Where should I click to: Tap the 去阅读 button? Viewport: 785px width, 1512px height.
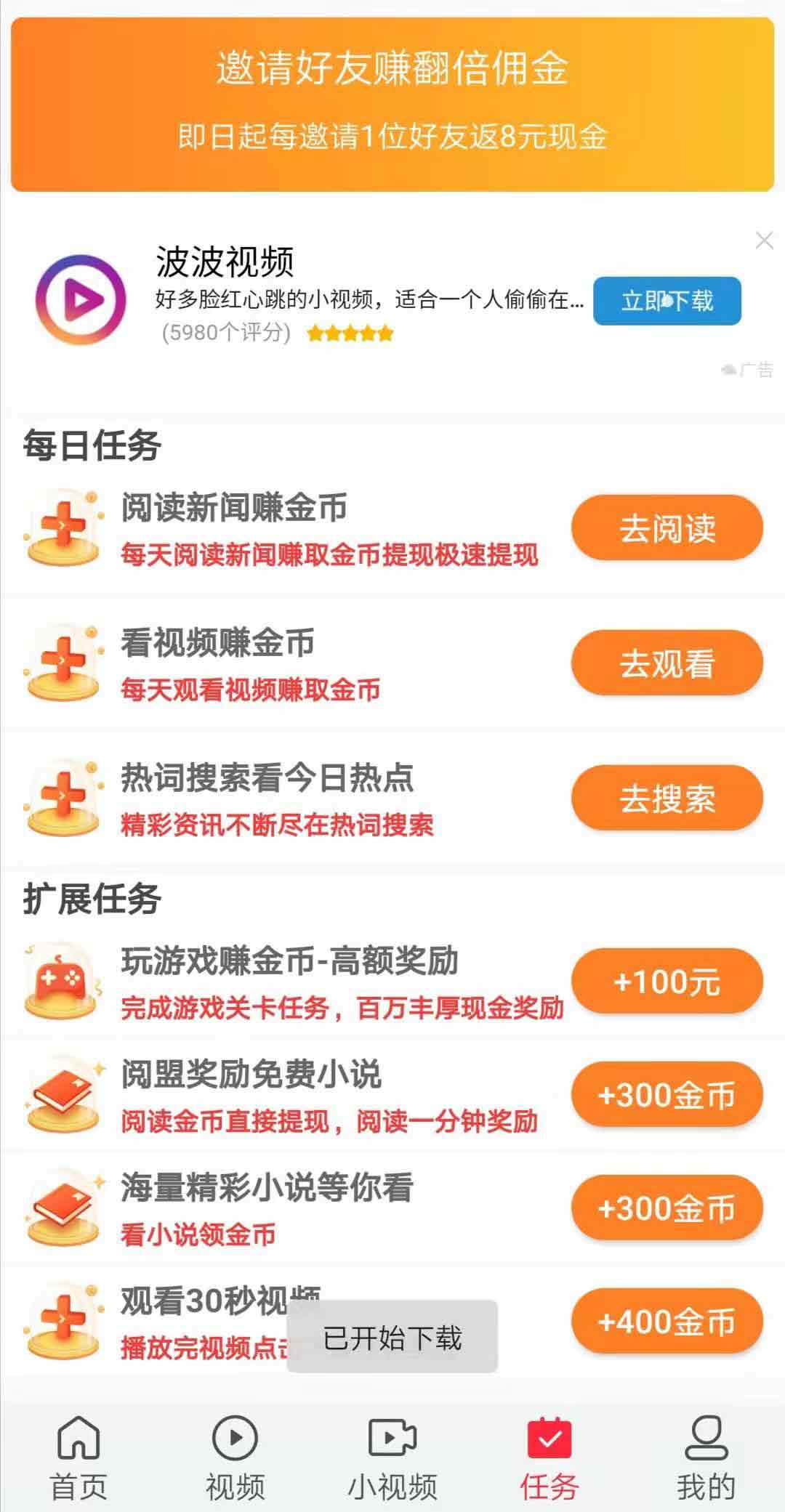[667, 527]
